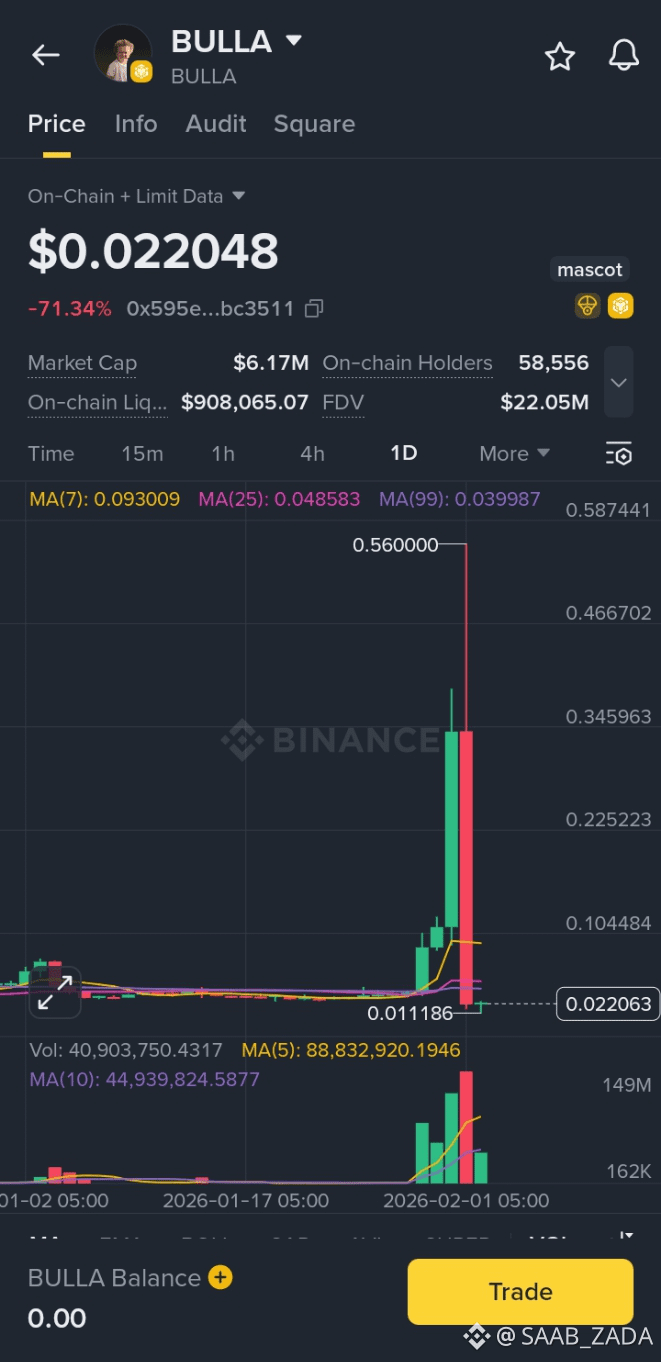Open the Square tab
661x1362 pixels.
coord(314,124)
